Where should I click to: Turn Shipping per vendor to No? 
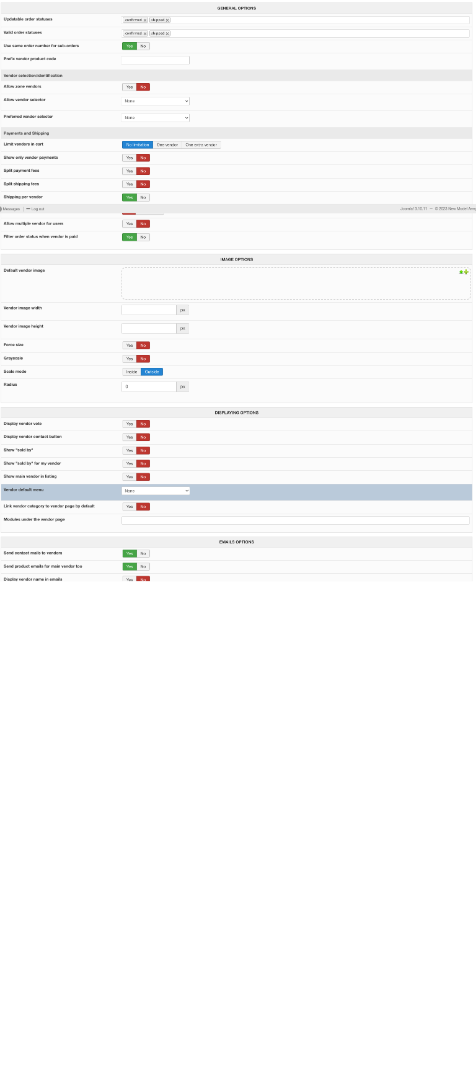pos(143,198)
